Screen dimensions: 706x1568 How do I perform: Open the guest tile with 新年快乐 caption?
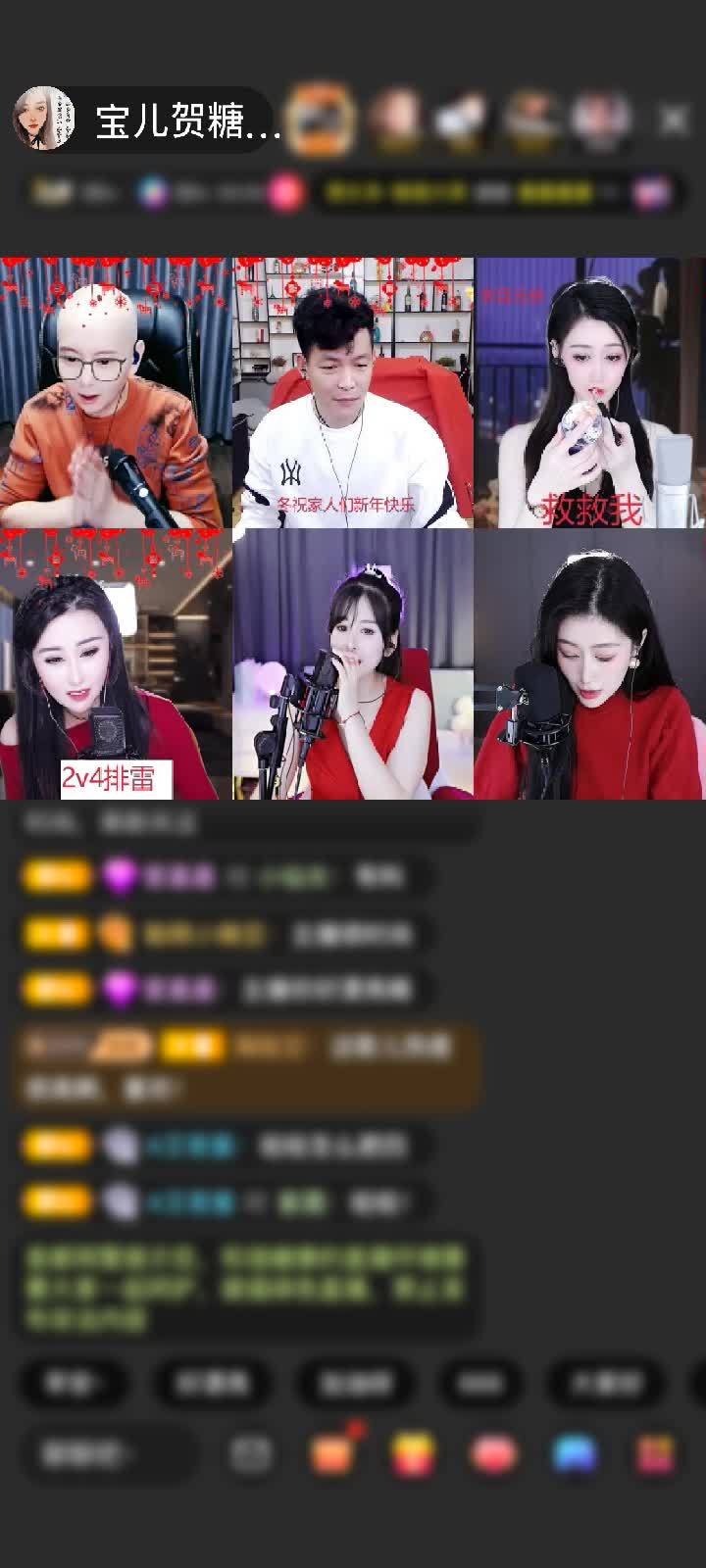pyautogui.click(x=353, y=392)
